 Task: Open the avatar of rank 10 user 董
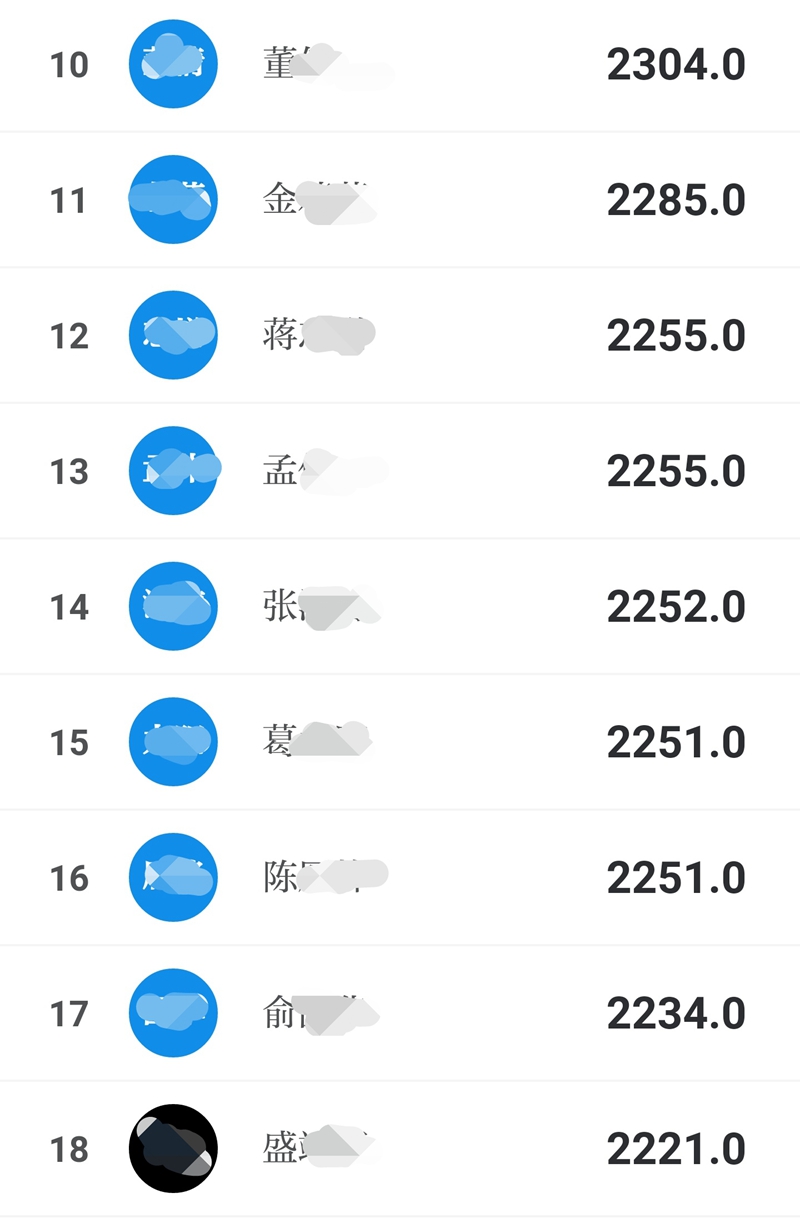pos(173,63)
